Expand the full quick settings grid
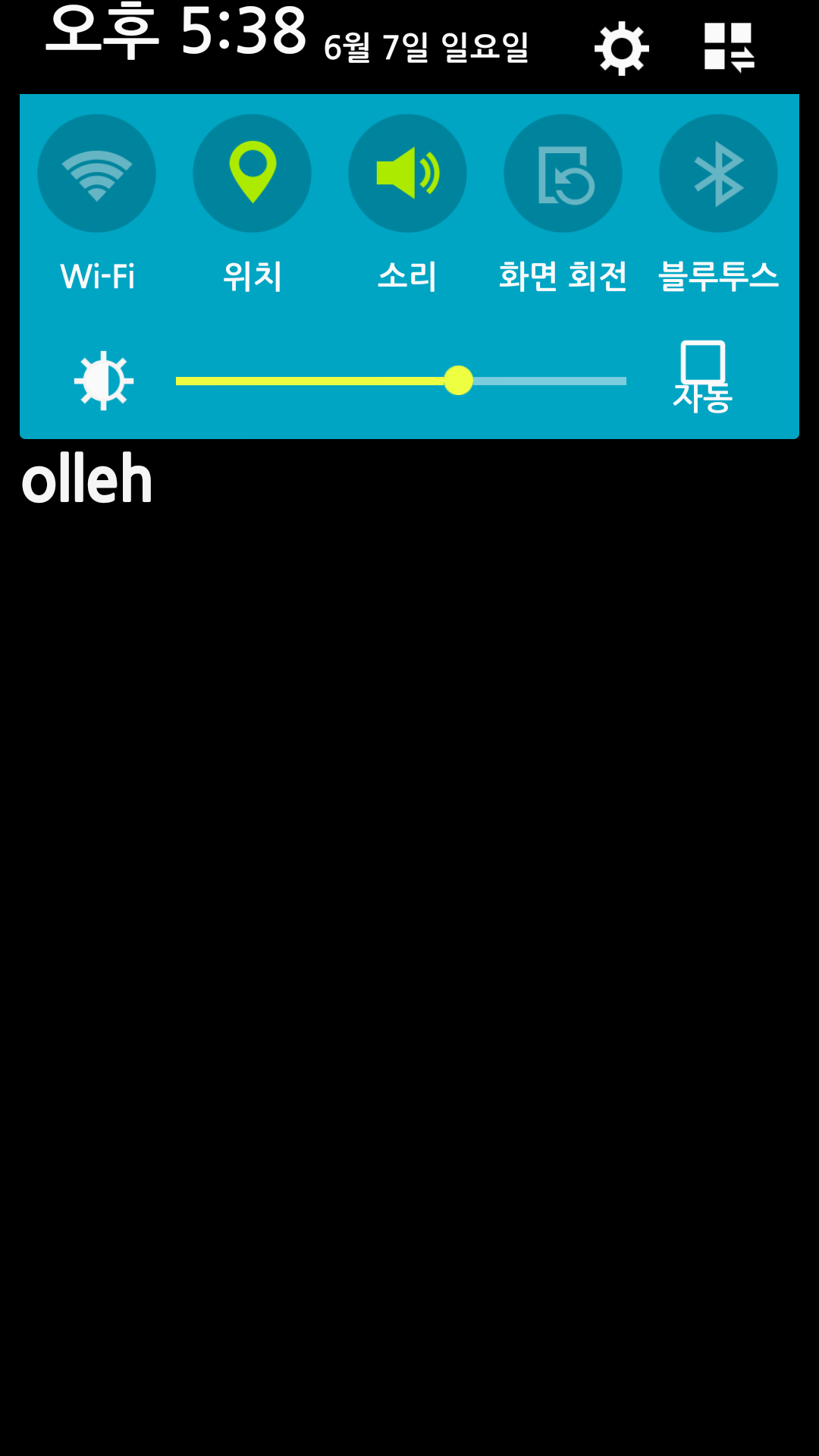819x1456 pixels. click(729, 47)
